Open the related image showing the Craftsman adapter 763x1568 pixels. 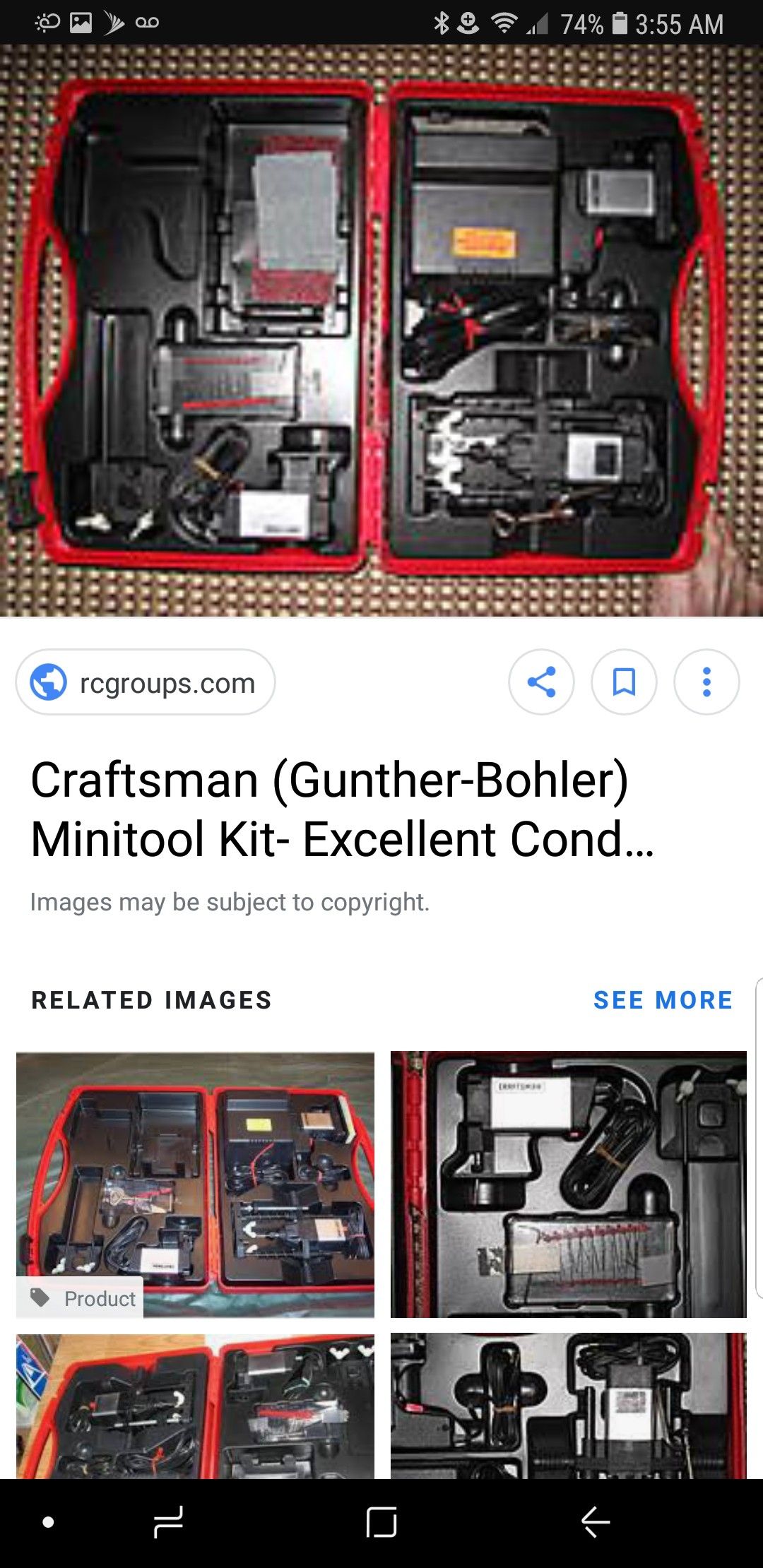coord(568,1184)
